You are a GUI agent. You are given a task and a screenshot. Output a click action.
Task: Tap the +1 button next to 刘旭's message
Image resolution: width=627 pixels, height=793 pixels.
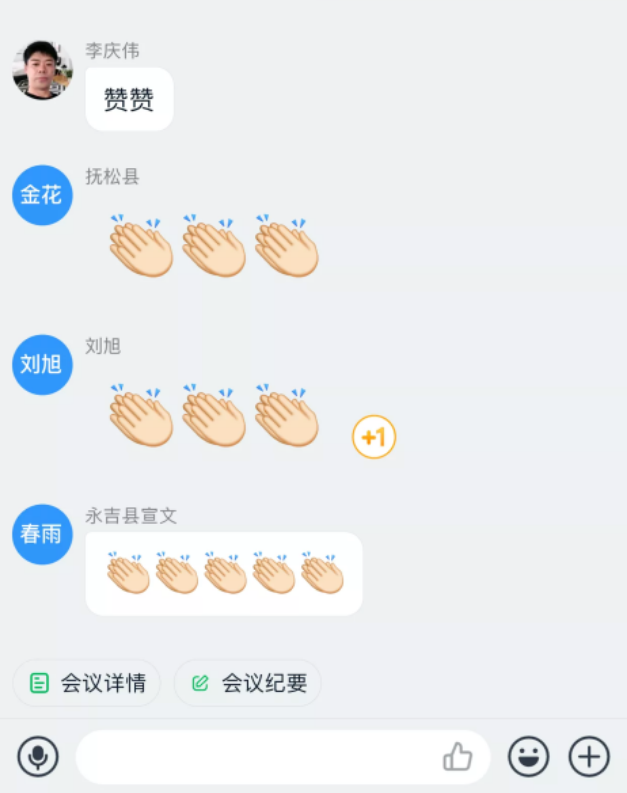click(374, 437)
